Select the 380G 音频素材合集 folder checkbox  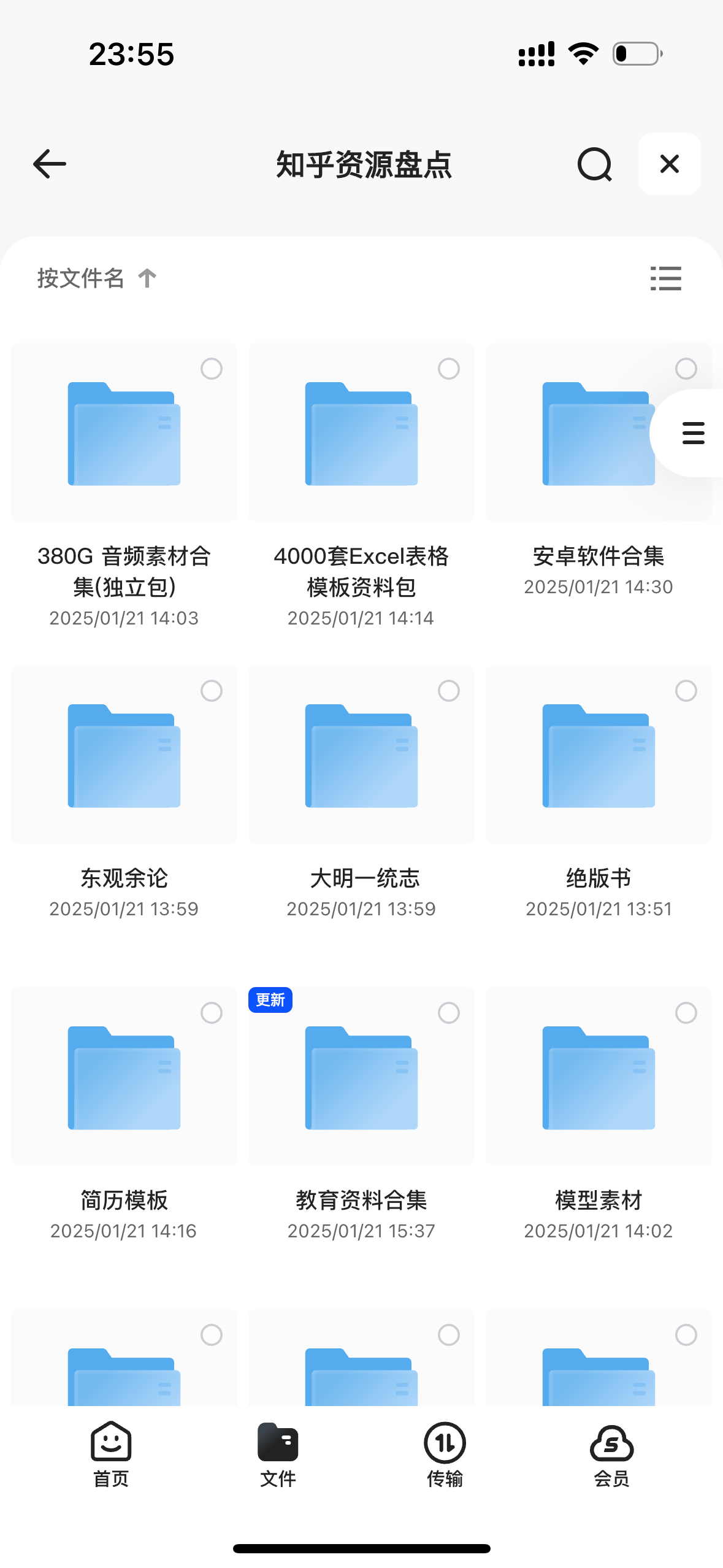click(212, 369)
